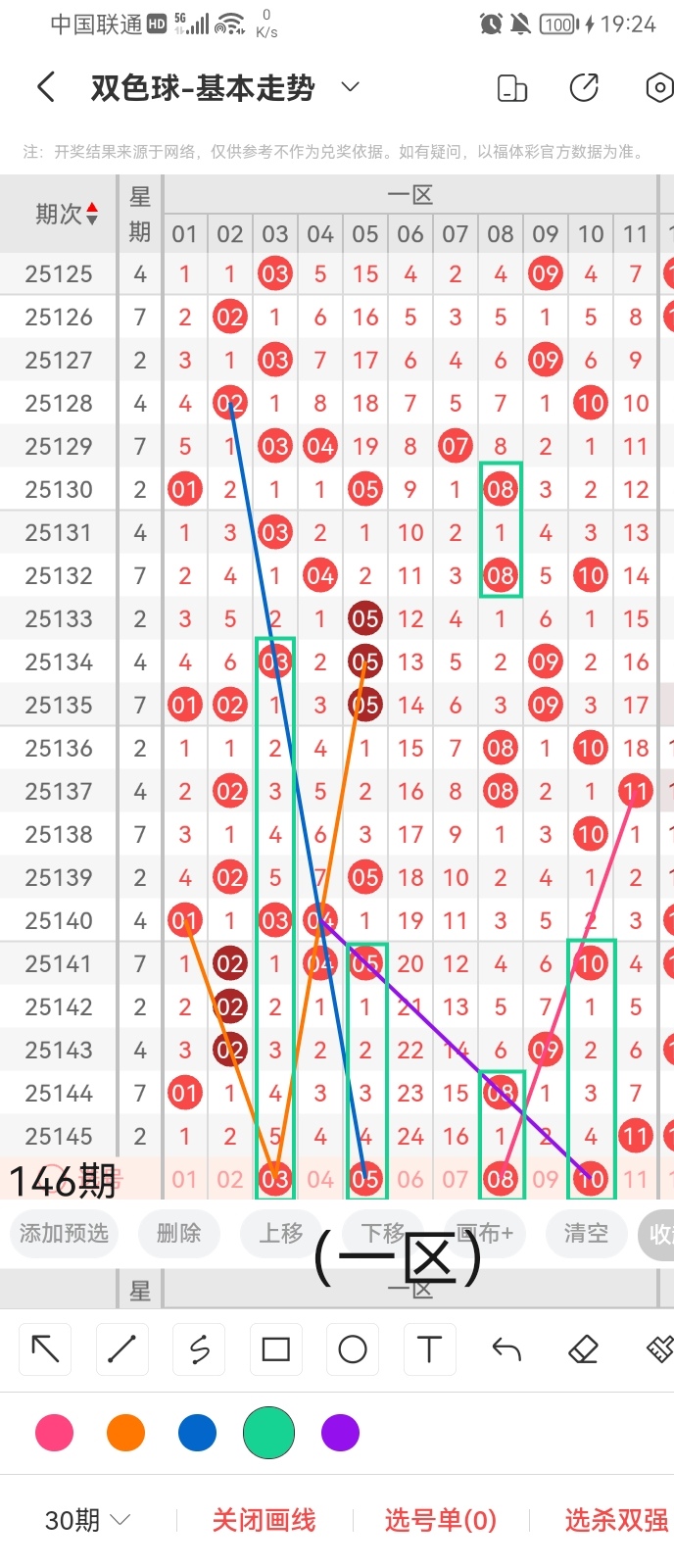Pick the circle drawing tool
This screenshot has height=1568, width=674.
(x=352, y=1349)
